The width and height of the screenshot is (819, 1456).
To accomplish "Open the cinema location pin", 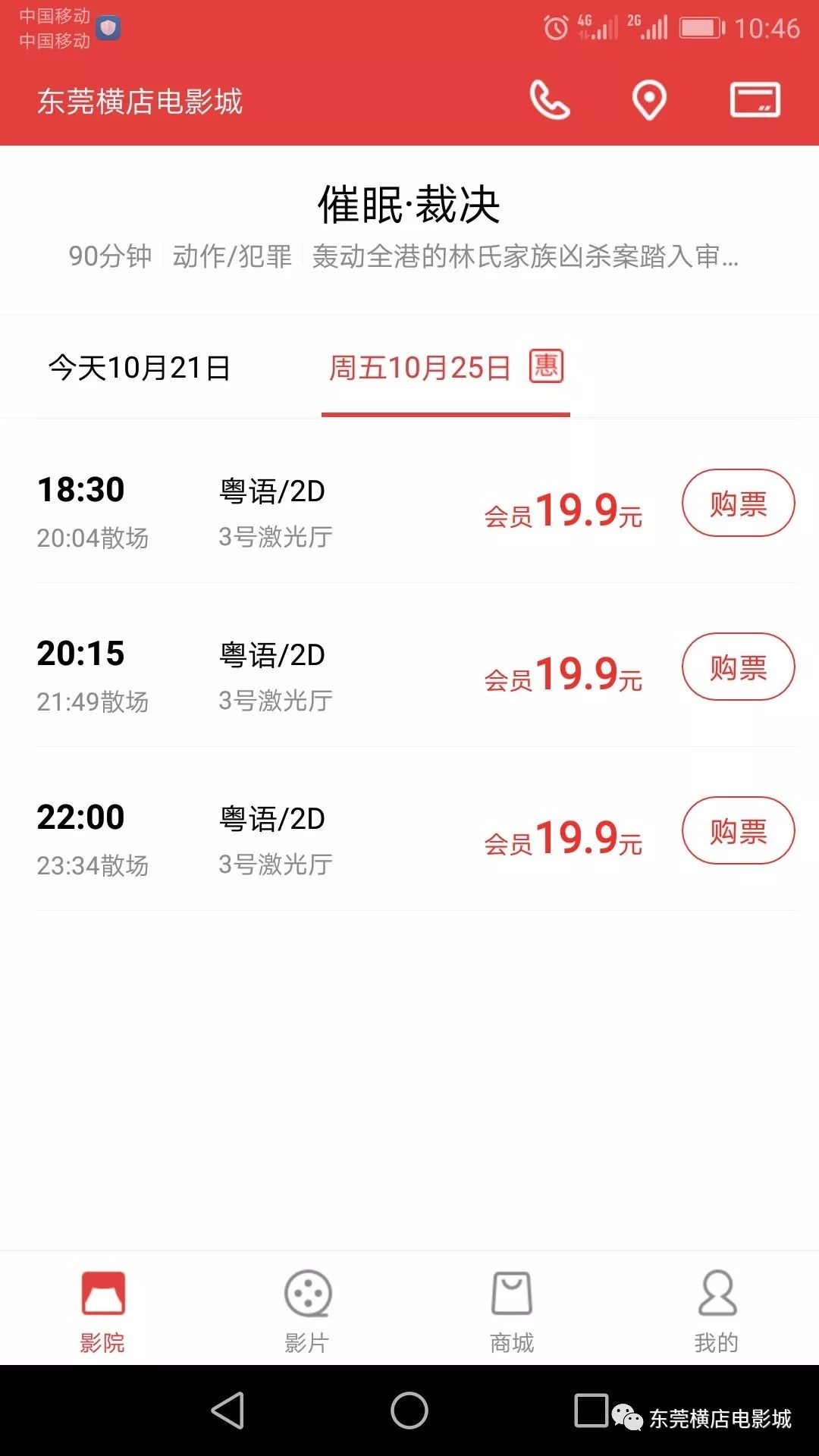I will point(649,100).
